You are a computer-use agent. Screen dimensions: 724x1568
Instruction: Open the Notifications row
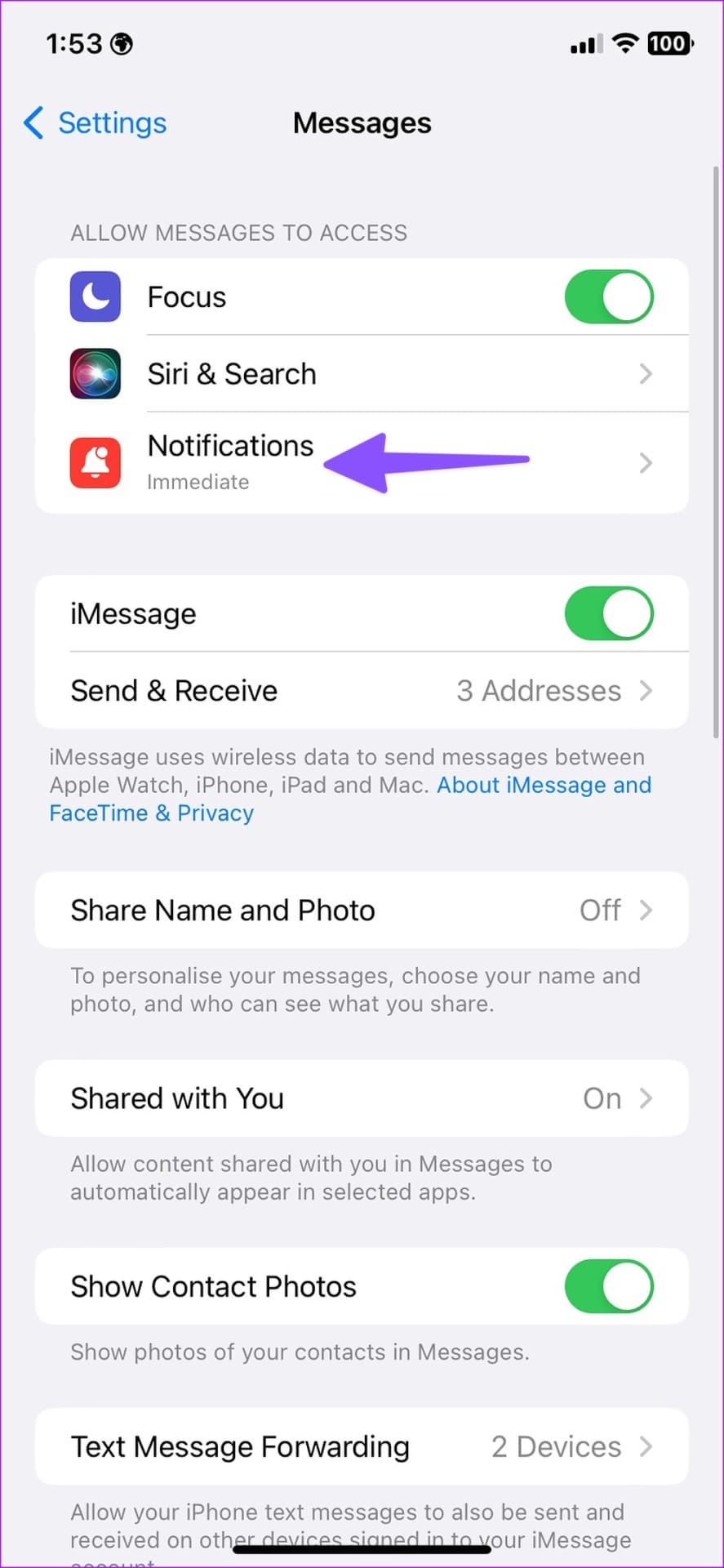(362, 462)
